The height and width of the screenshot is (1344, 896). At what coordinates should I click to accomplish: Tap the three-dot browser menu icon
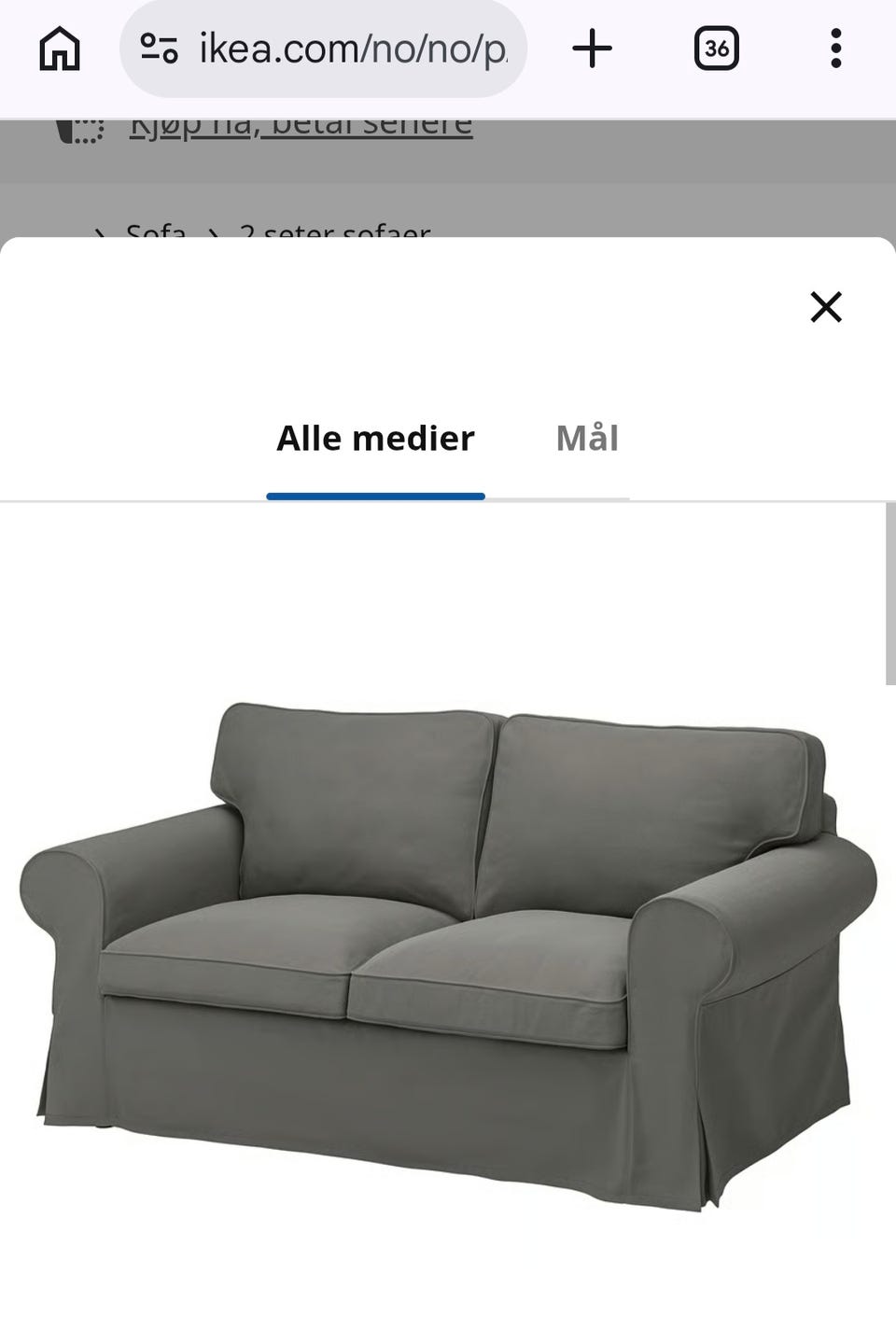pyautogui.click(x=833, y=49)
